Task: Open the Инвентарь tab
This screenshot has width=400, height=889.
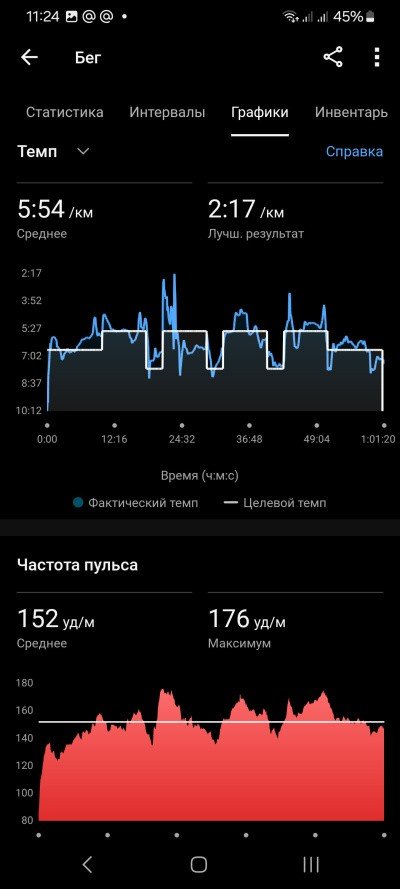Action: click(x=351, y=112)
